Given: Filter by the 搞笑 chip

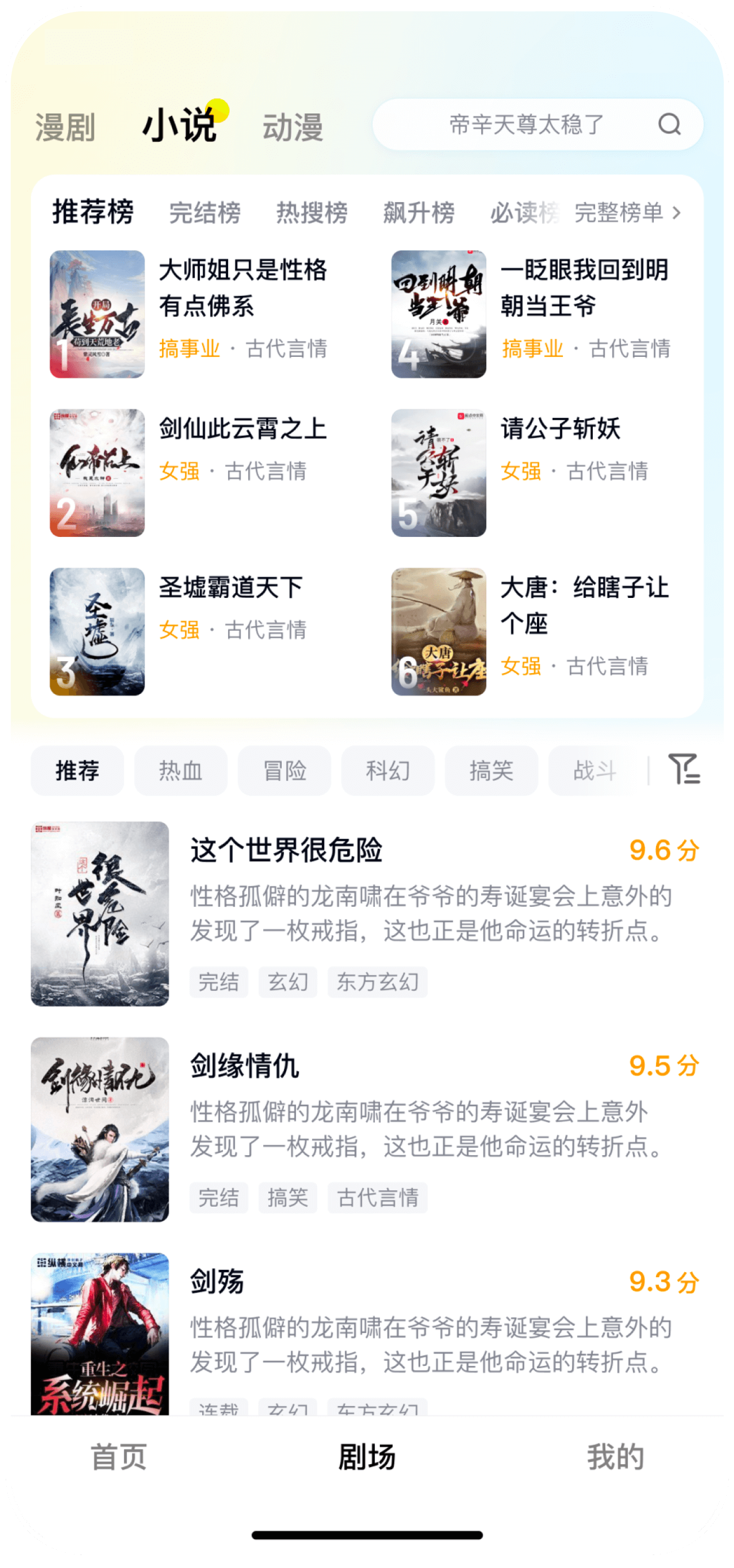Looking at the screenshot, I should click(x=491, y=771).
